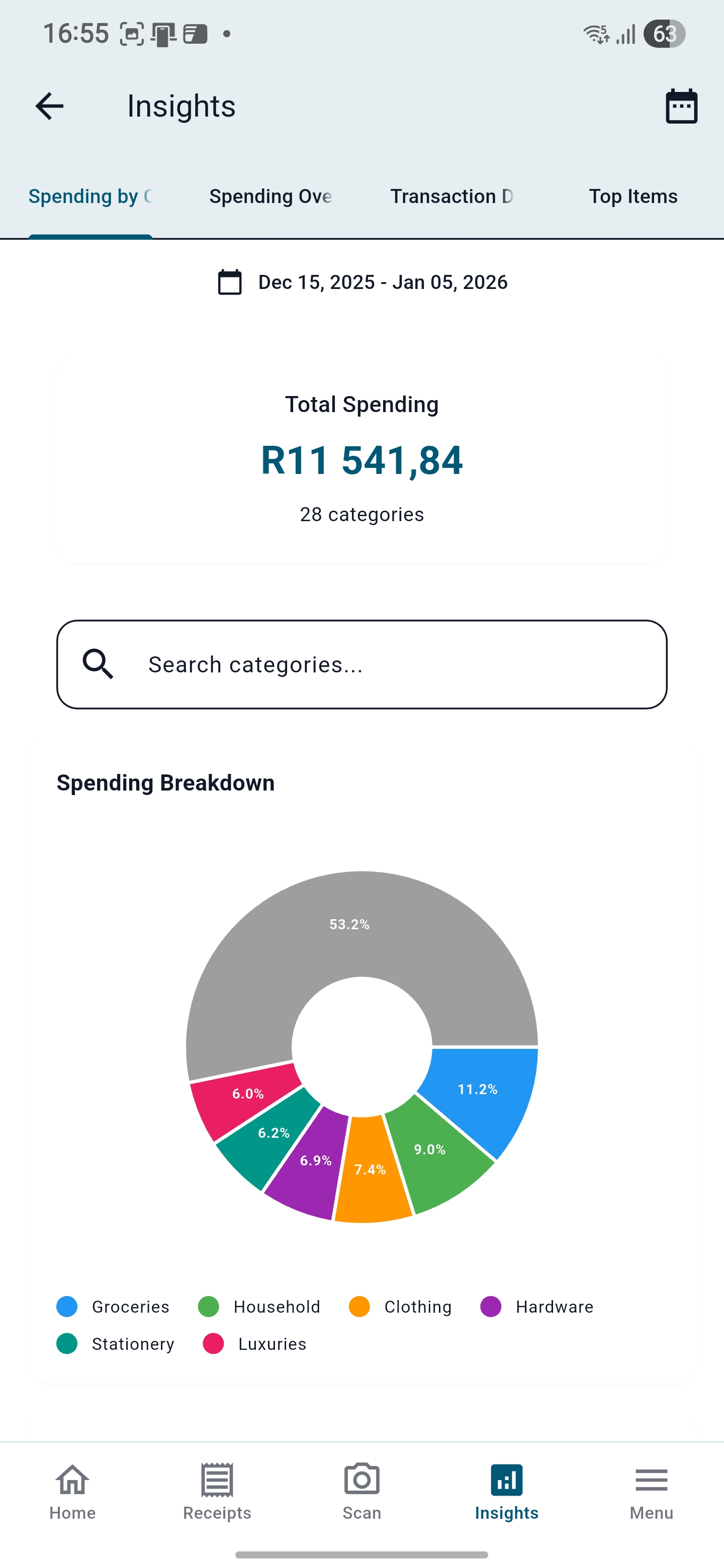724x1568 pixels.
Task: Open the Spending Overview tab
Action: click(270, 196)
